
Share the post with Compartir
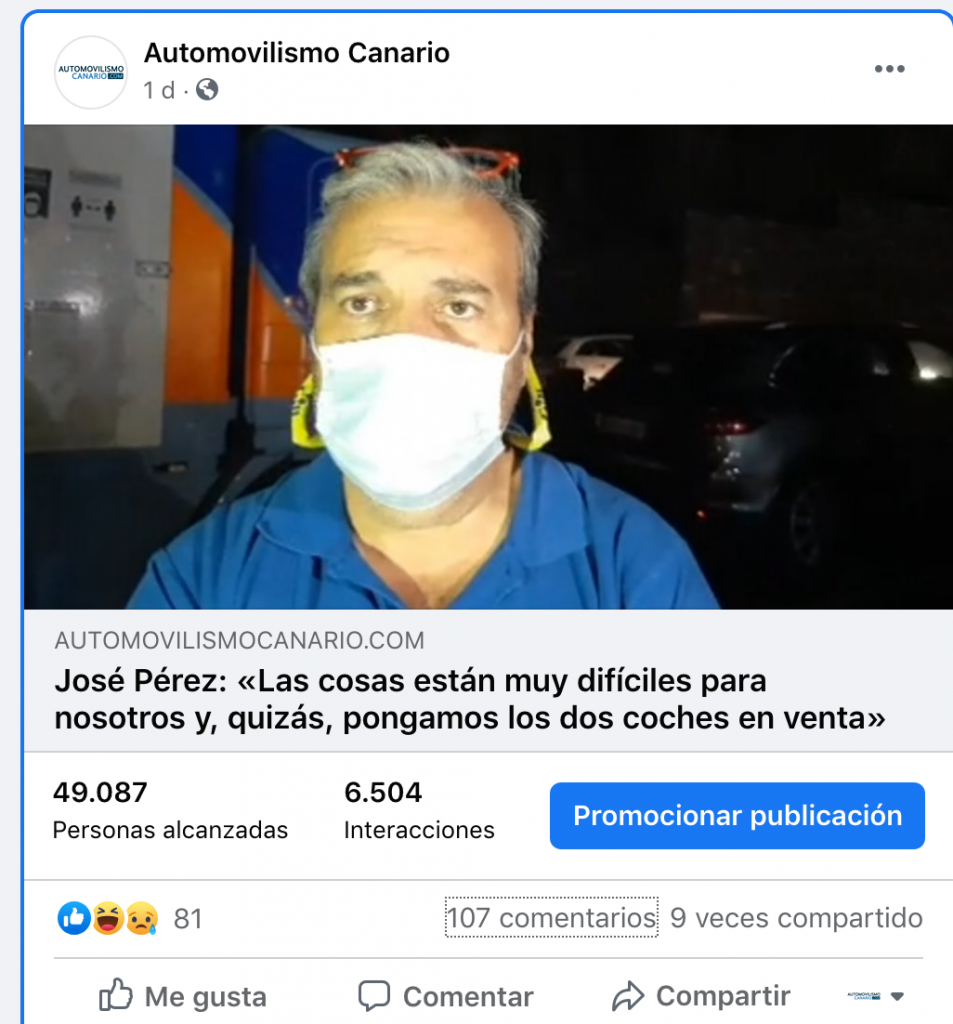[x=701, y=996]
